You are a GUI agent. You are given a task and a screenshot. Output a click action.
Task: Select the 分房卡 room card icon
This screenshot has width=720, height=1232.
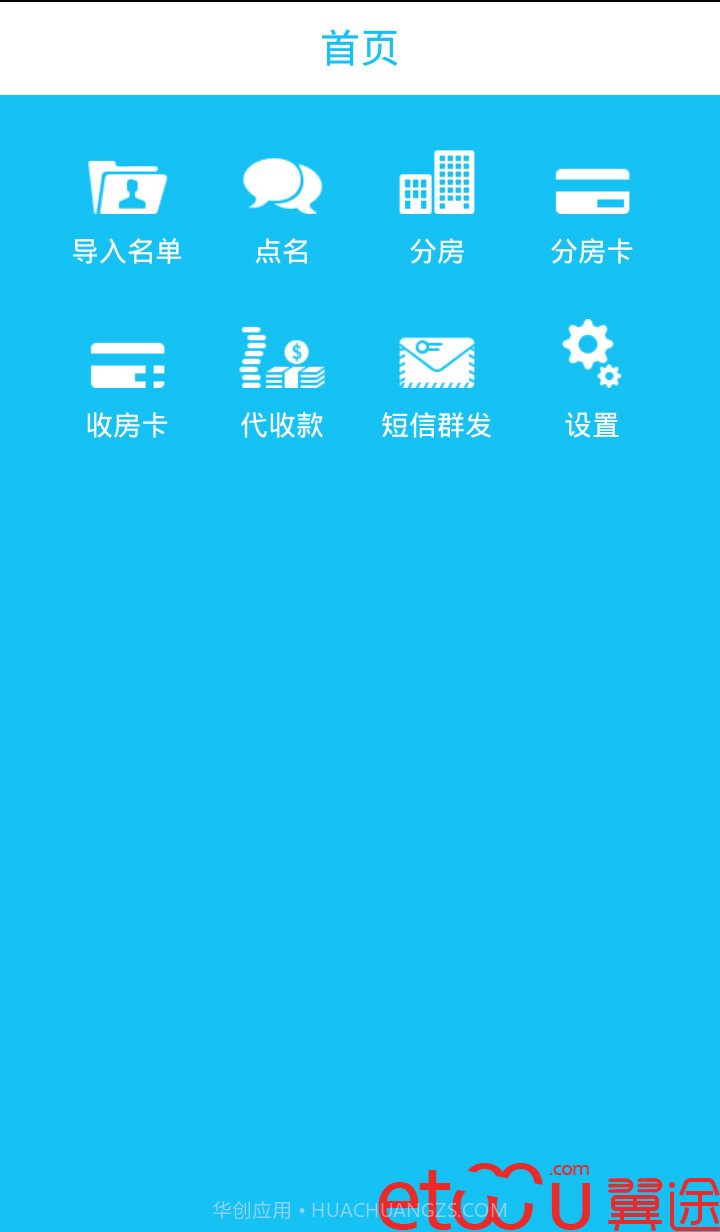[x=592, y=188]
